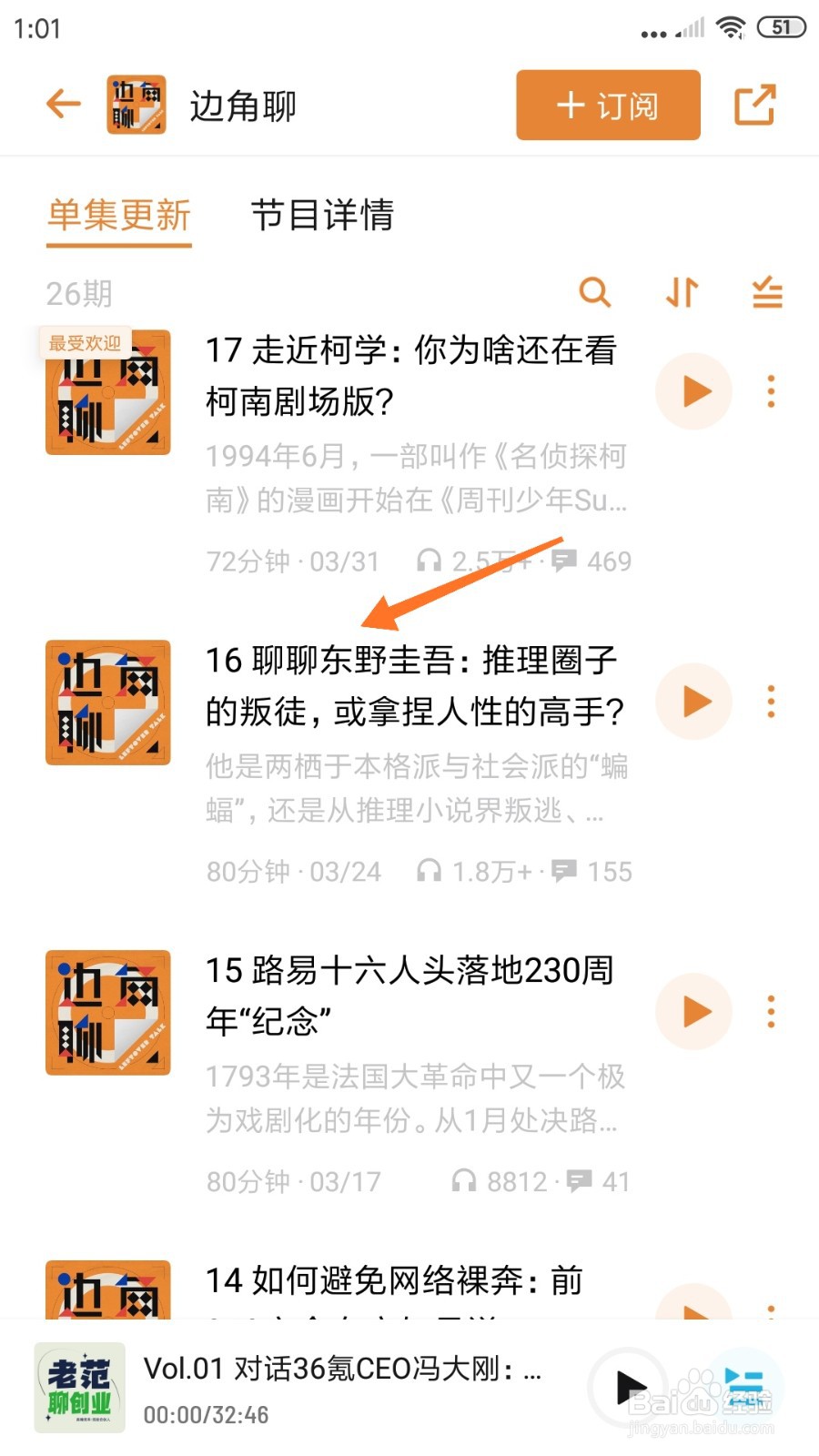
Task: Open more options for episode 16
Action: point(771,702)
